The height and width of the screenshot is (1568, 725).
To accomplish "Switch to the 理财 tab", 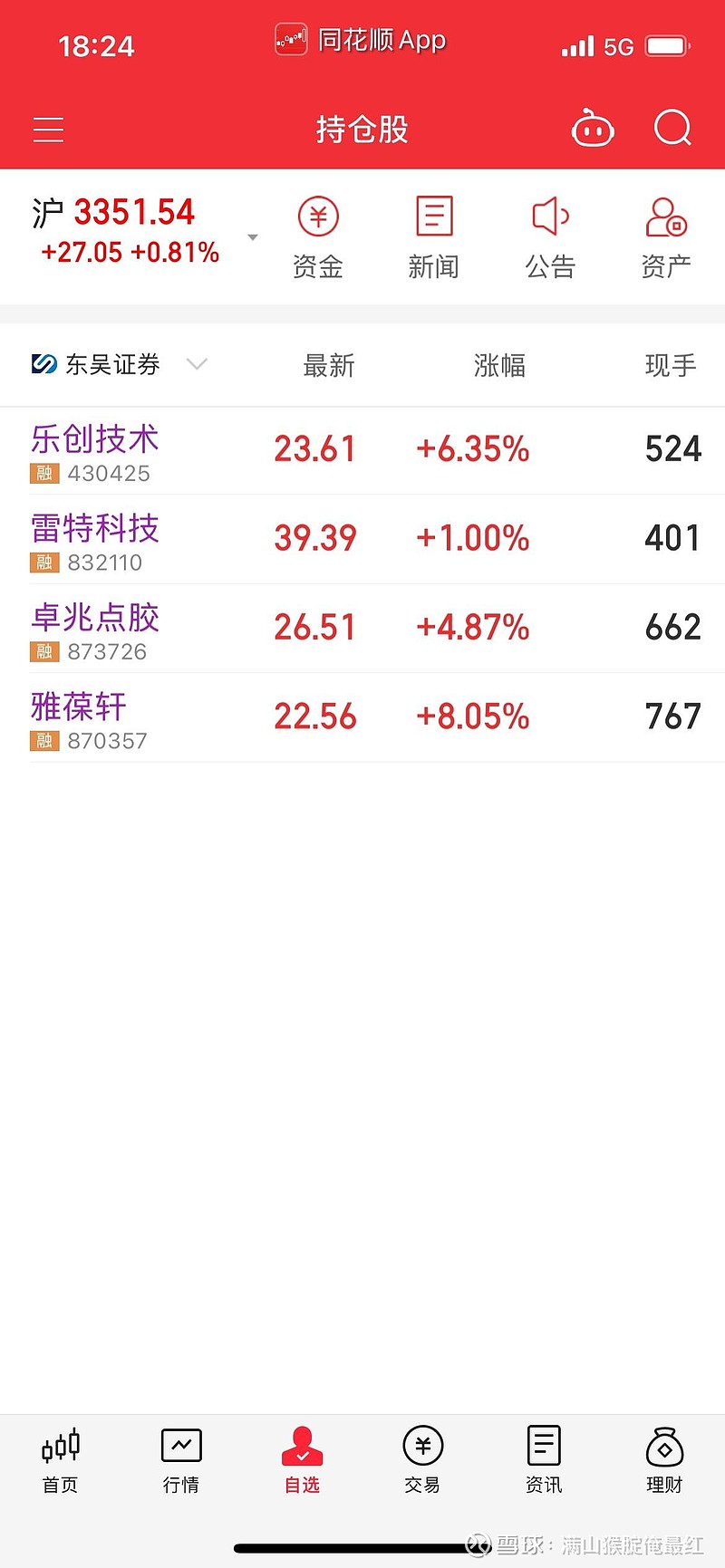I will click(664, 1460).
